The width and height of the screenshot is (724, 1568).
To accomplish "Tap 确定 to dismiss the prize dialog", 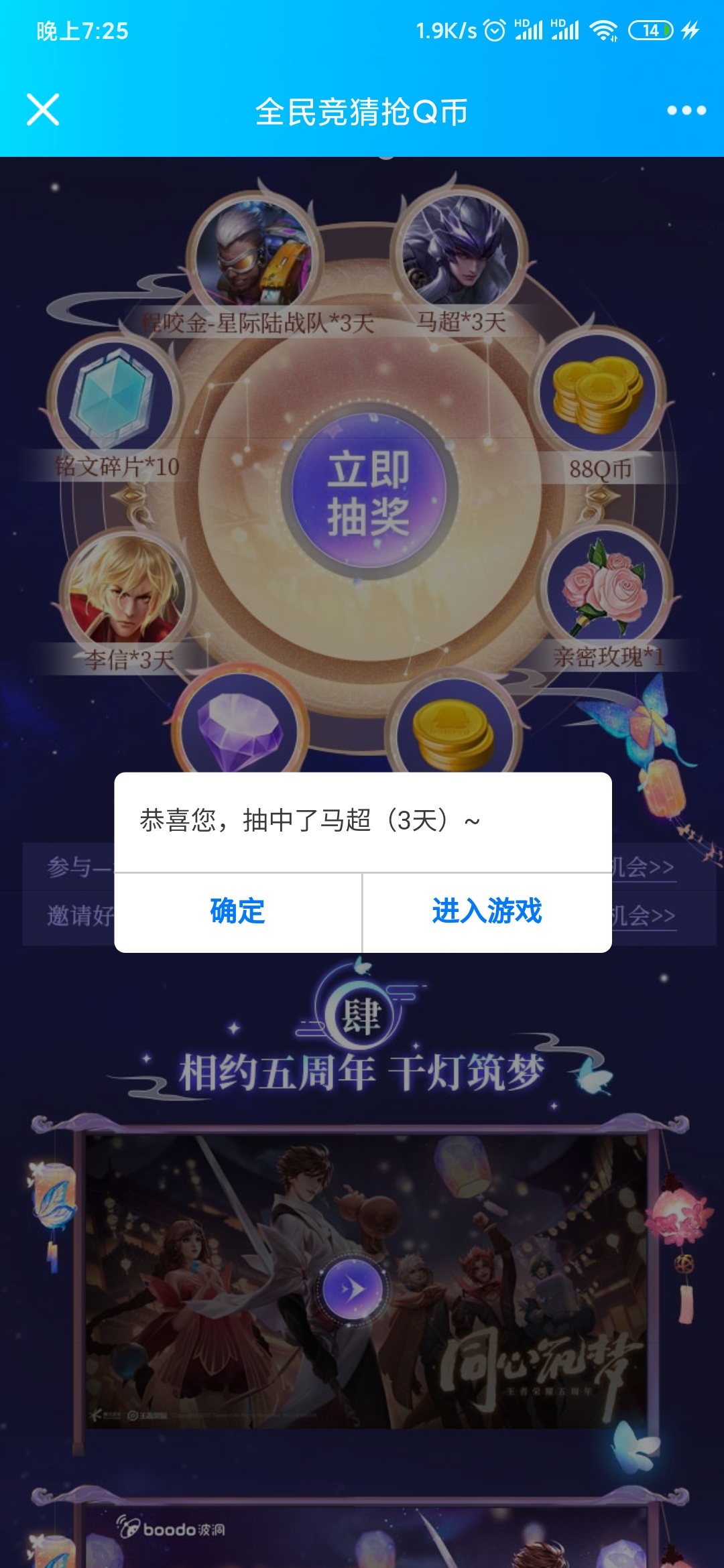I will click(x=237, y=911).
